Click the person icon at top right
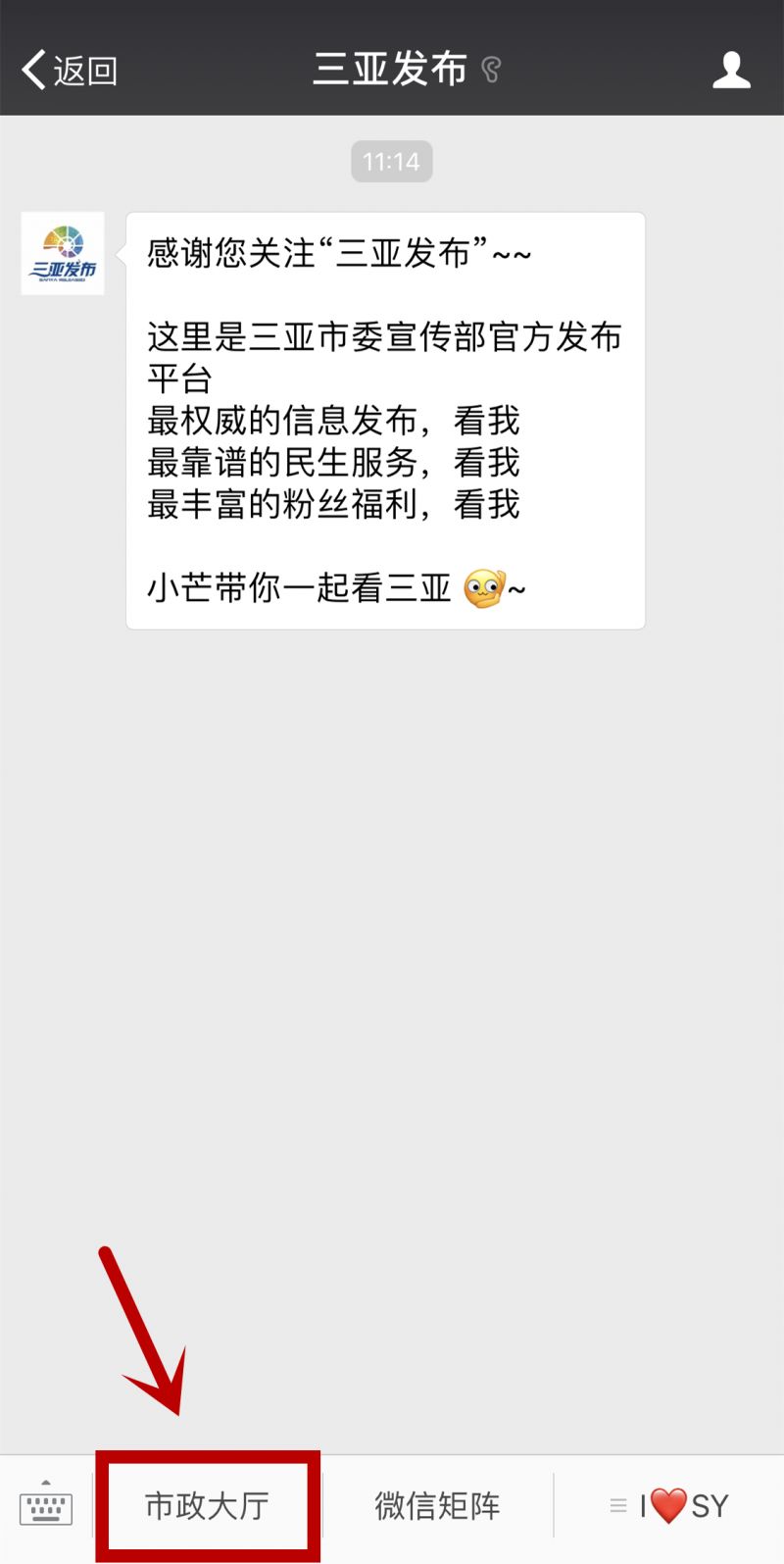Viewport: 784px width, 1564px height. (x=732, y=70)
